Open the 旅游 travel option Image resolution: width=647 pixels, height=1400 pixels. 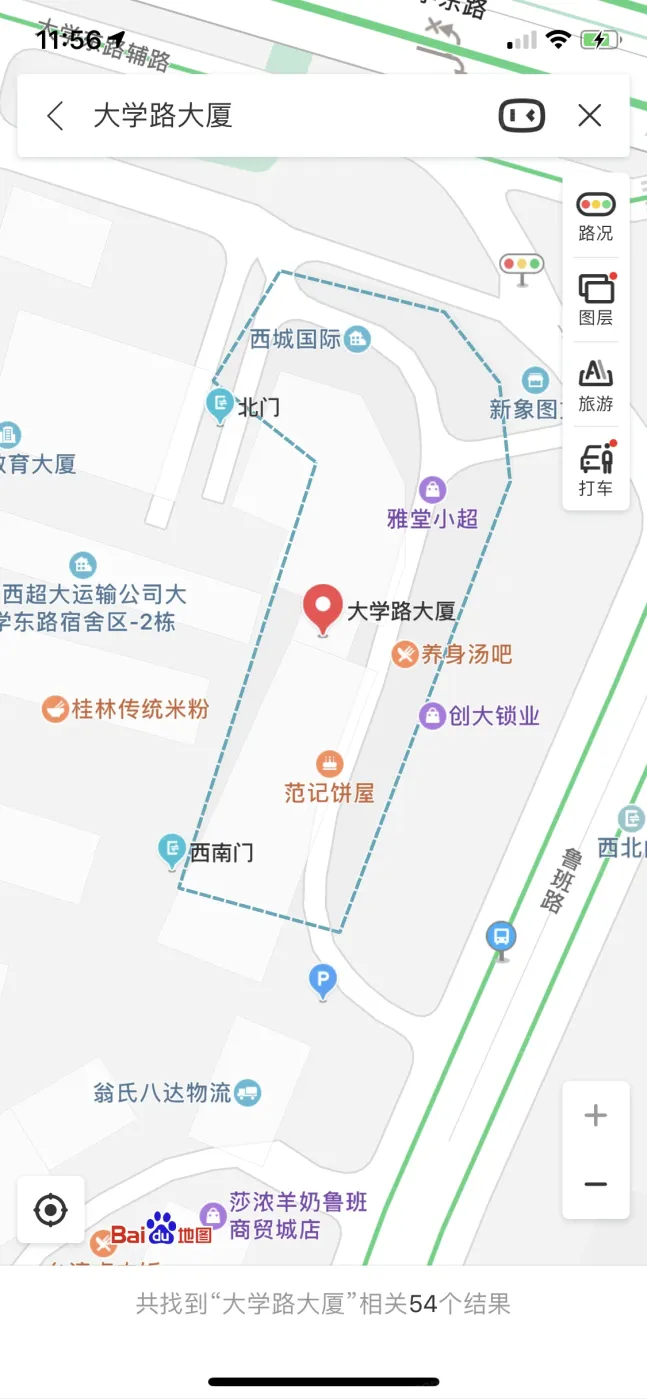[596, 386]
